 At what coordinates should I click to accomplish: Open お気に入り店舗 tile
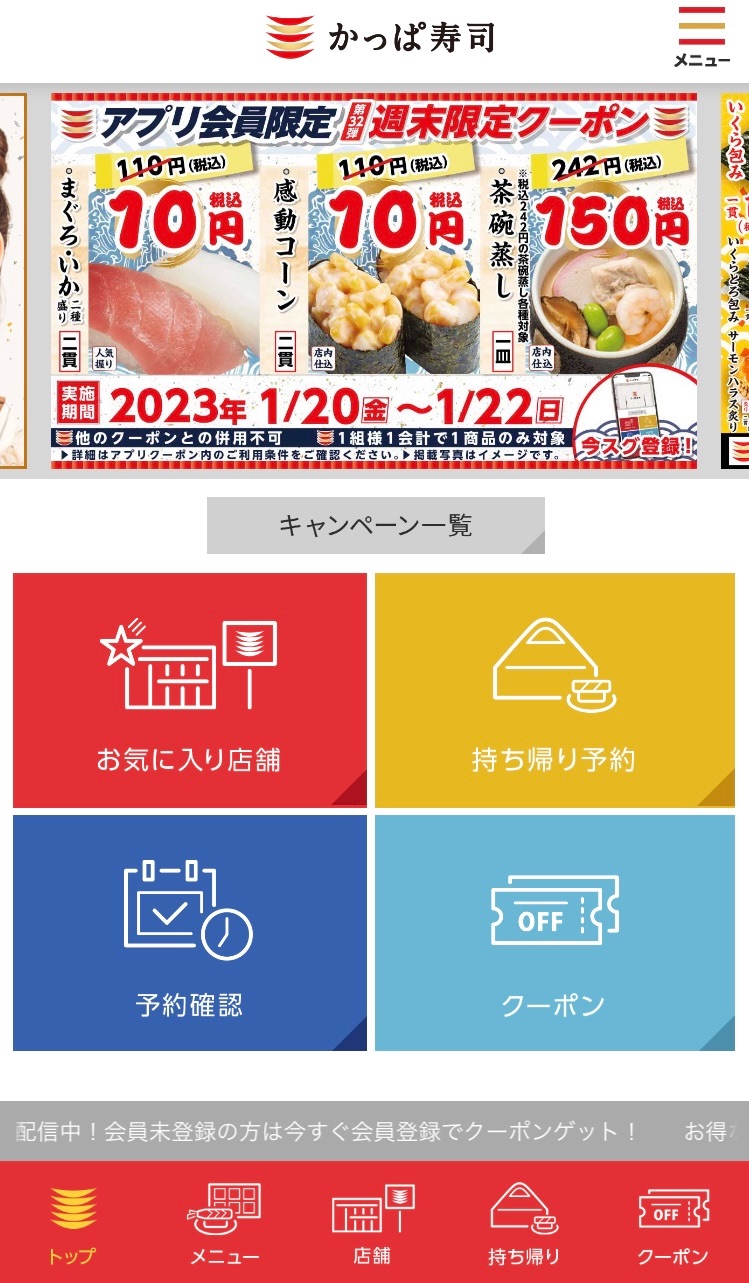click(190, 690)
